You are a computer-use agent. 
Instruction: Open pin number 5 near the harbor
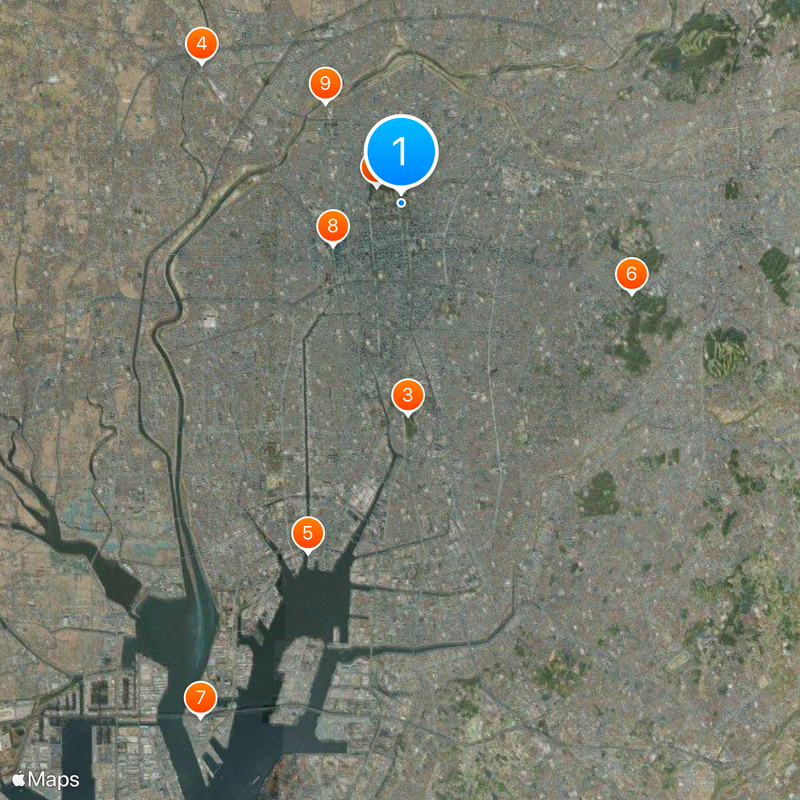point(308,533)
